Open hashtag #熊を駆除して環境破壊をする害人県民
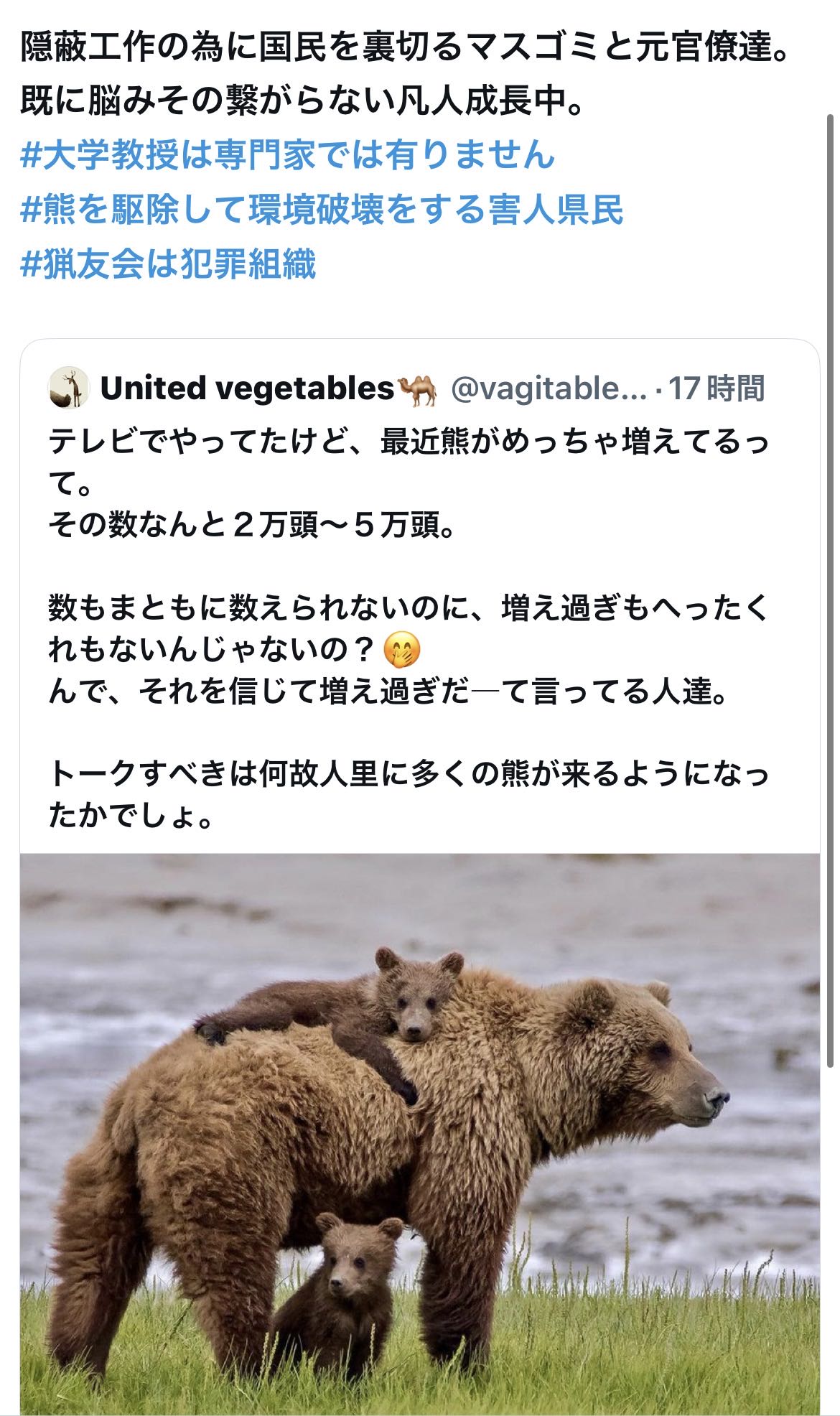The width and height of the screenshot is (840, 1416). tap(322, 210)
